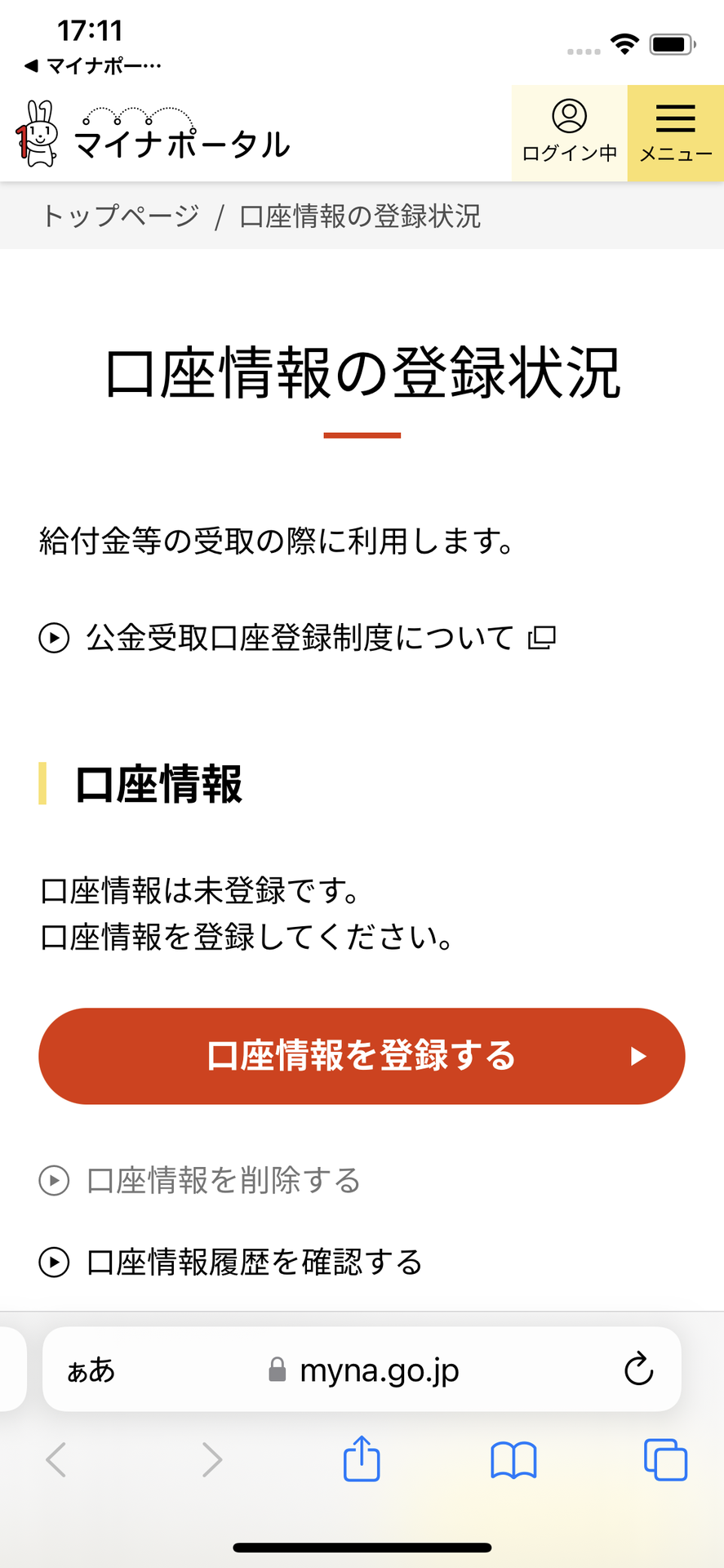Tap 口座情報を登録する button
This screenshot has height=1568, width=724.
tap(362, 1056)
